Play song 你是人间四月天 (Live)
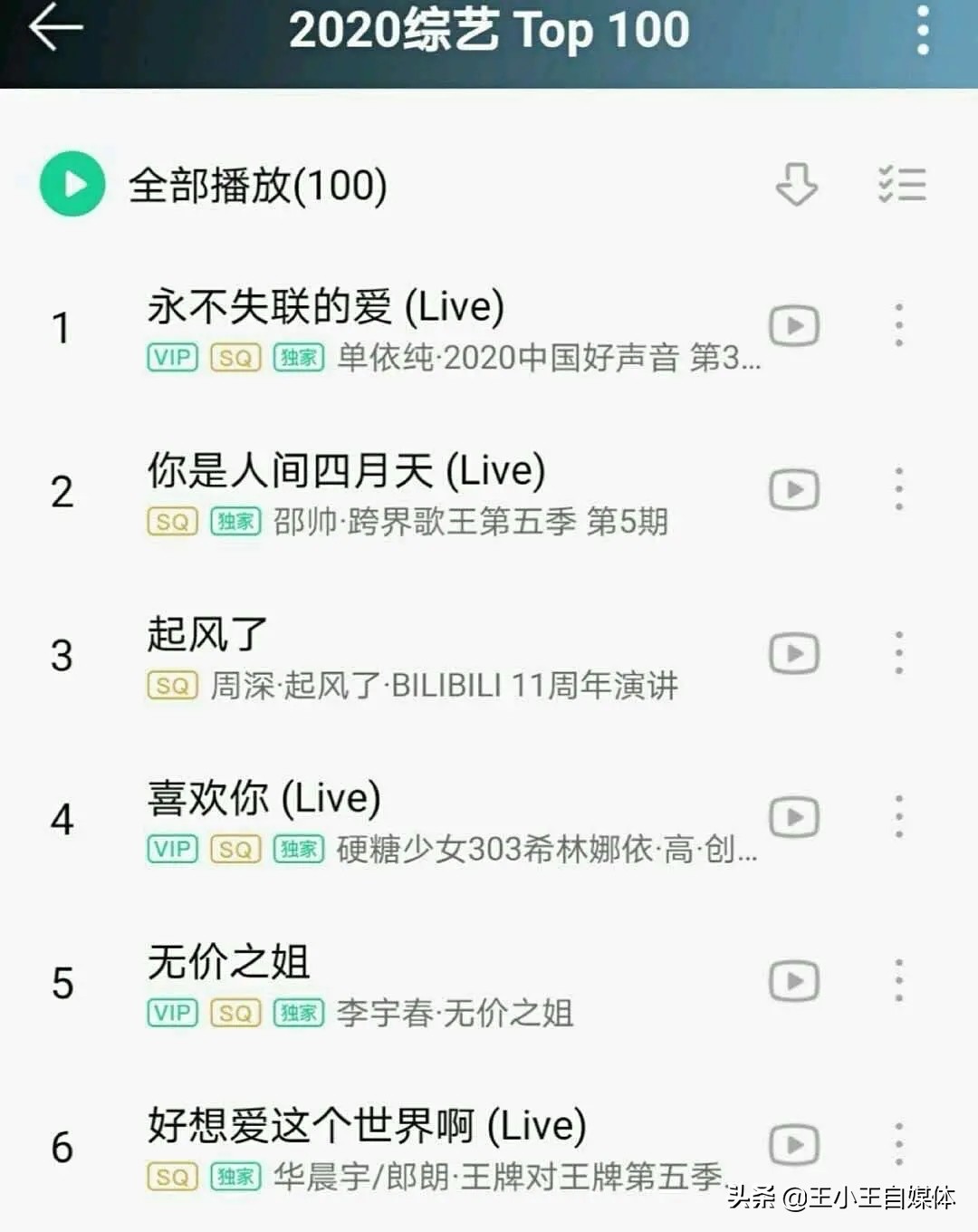978x1232 pixels. coord(346,471)
